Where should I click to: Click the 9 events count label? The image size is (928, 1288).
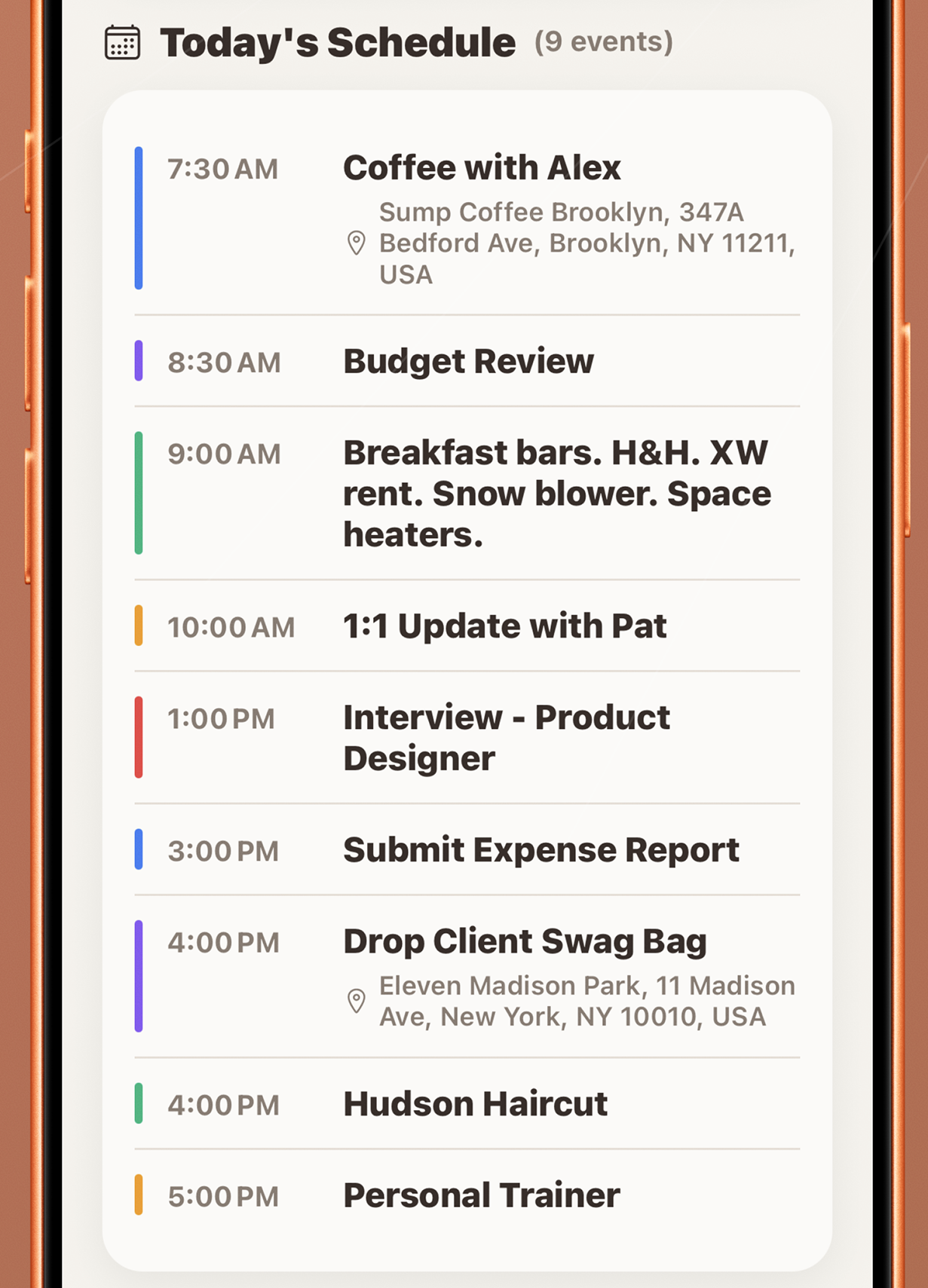602,43
